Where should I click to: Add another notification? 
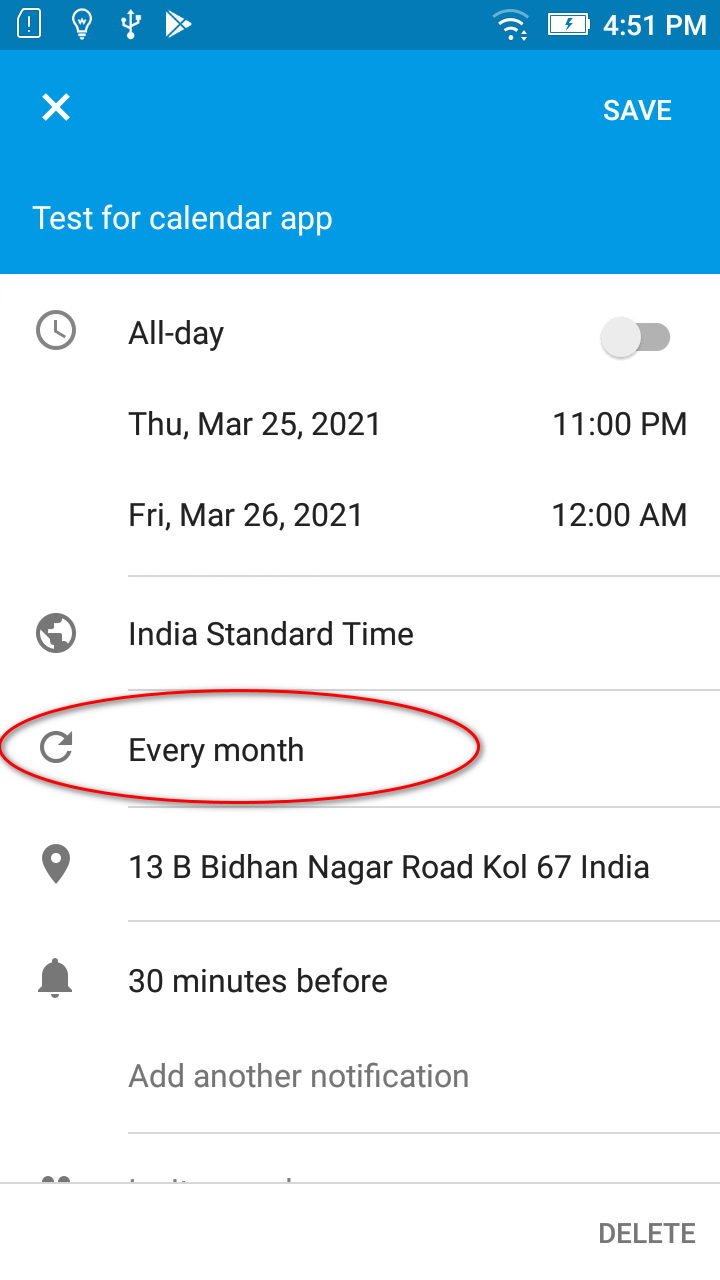(x=299, y=1076)
